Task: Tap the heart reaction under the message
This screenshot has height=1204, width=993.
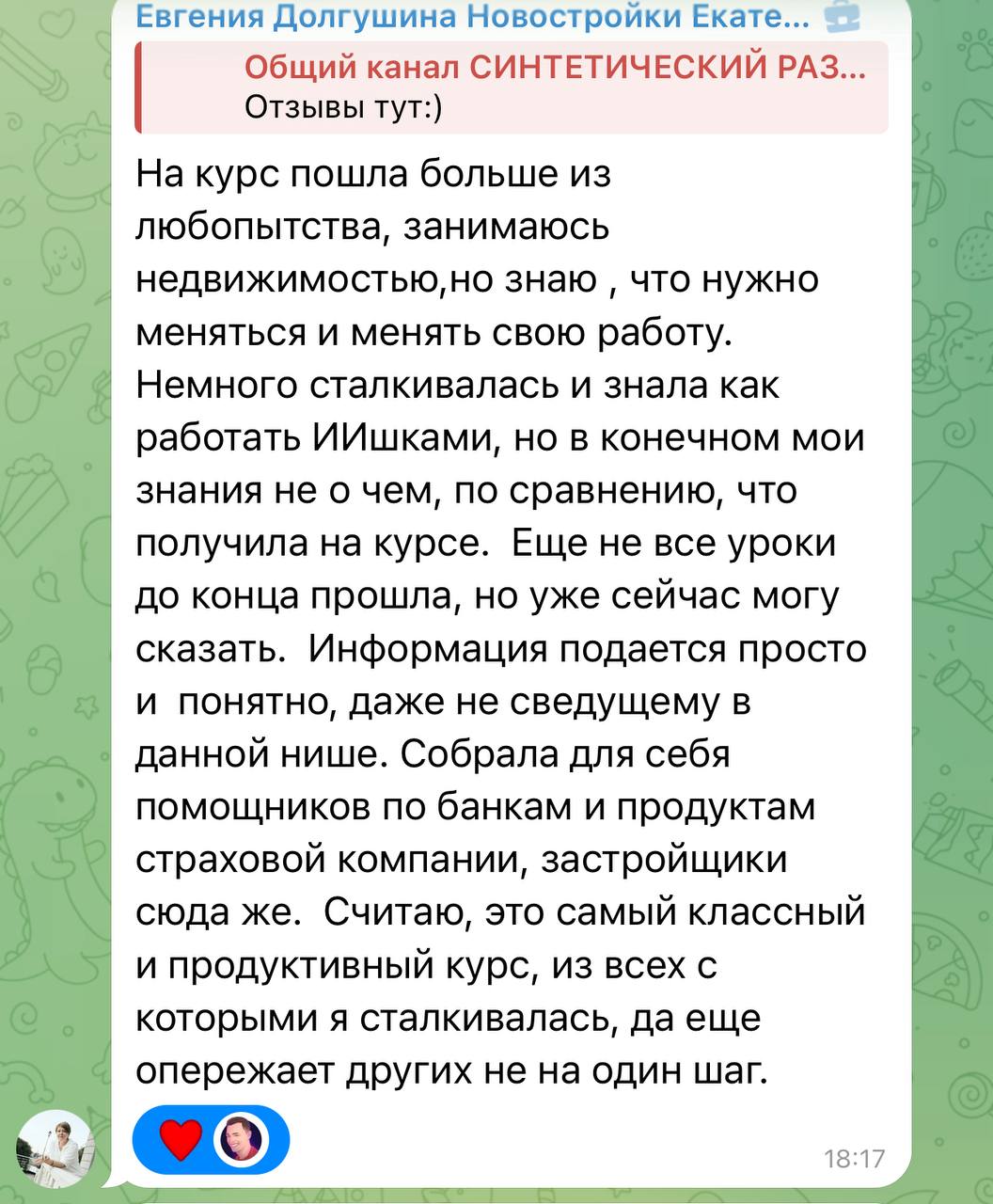Action: click(181, 1140)
